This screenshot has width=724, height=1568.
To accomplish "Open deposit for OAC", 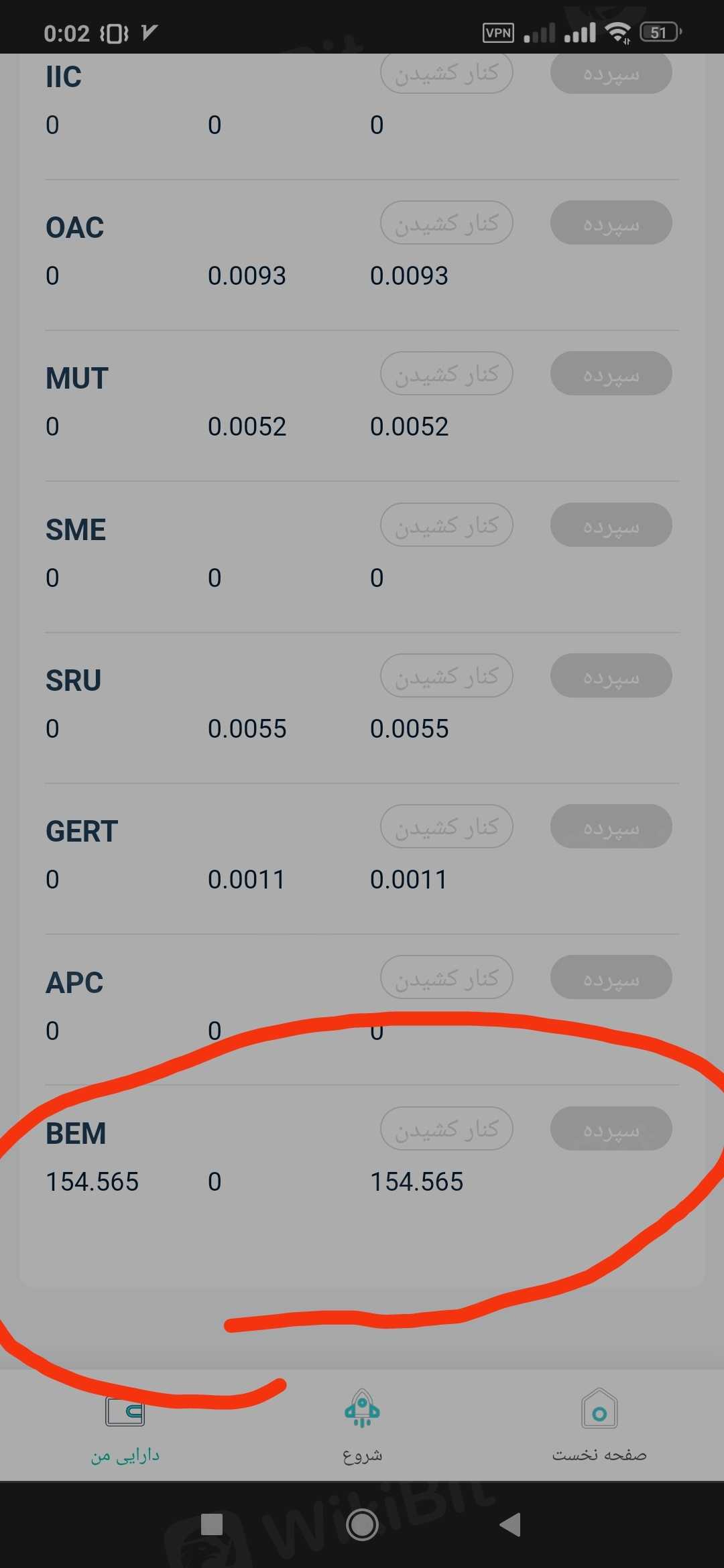I will coord(611,222).
